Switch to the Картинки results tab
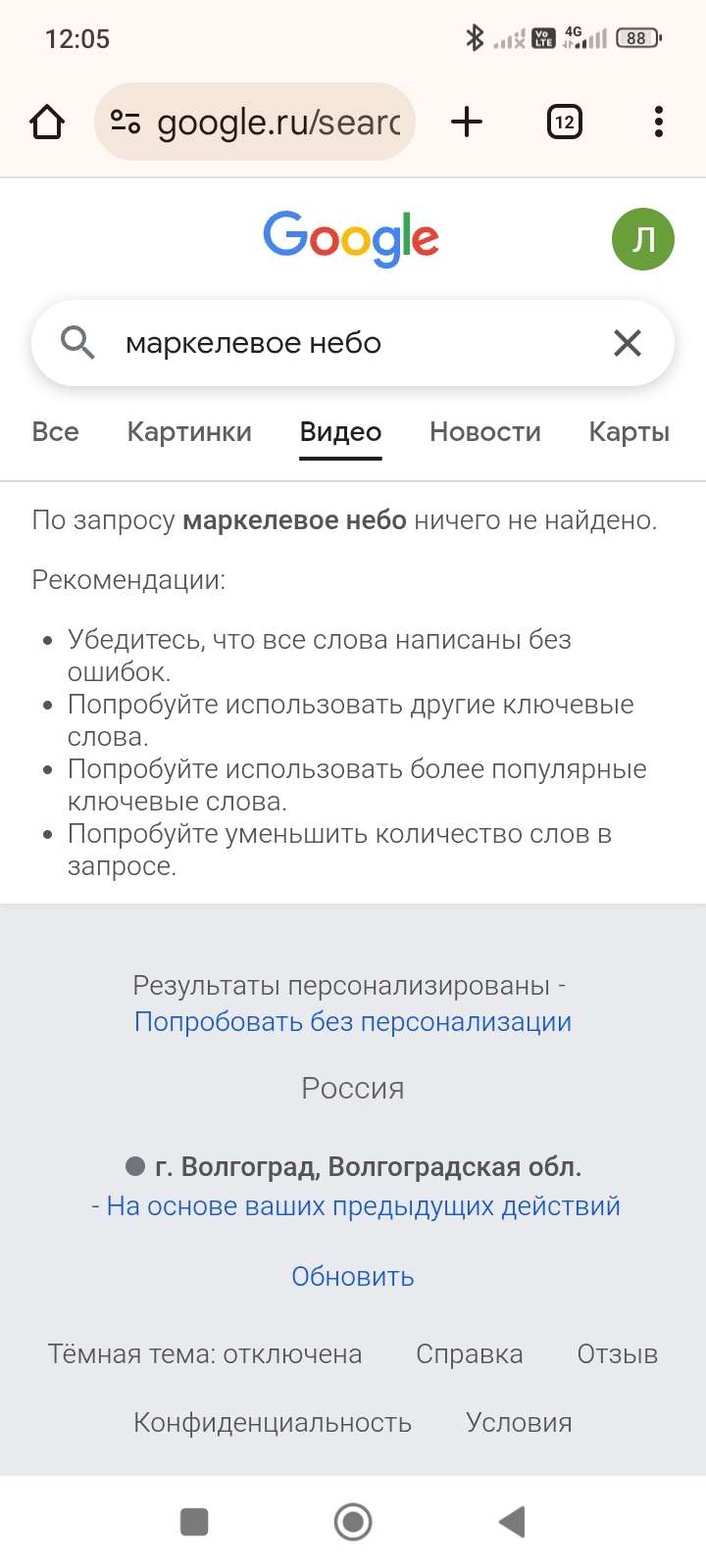The height and width of the screenshot is (1568, 706). pyautogui.click(x=189, y=431)
